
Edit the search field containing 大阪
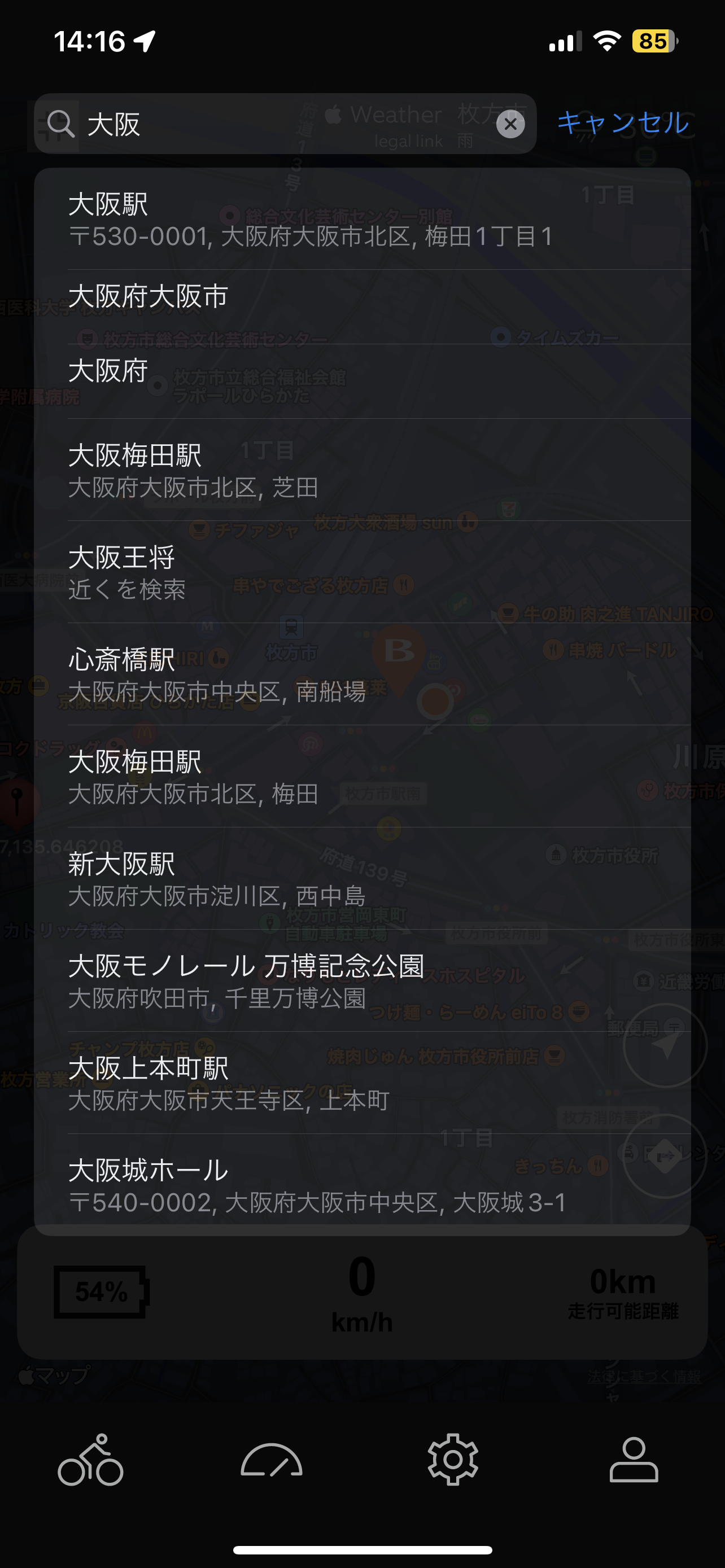click(x=285, y=124)
